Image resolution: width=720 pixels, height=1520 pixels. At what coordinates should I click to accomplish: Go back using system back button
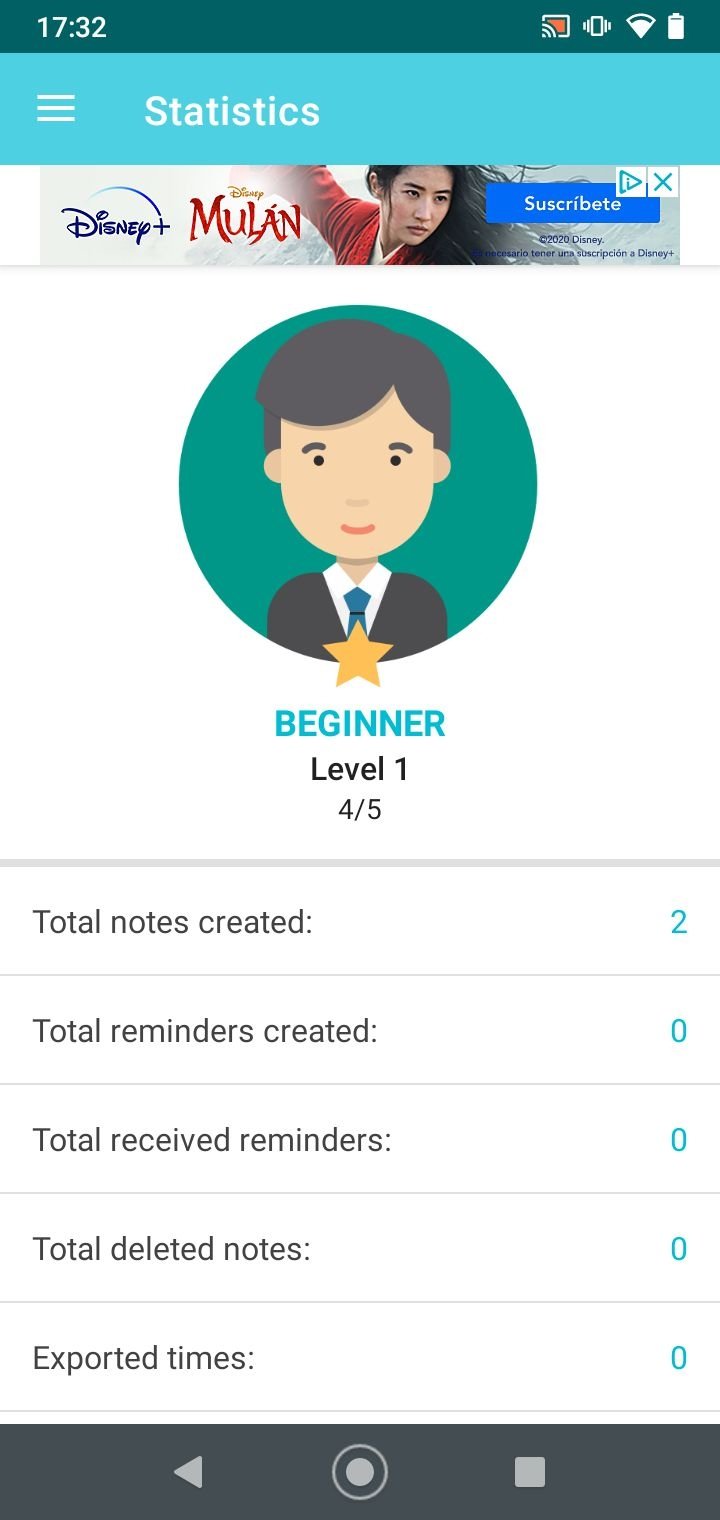188,1471
